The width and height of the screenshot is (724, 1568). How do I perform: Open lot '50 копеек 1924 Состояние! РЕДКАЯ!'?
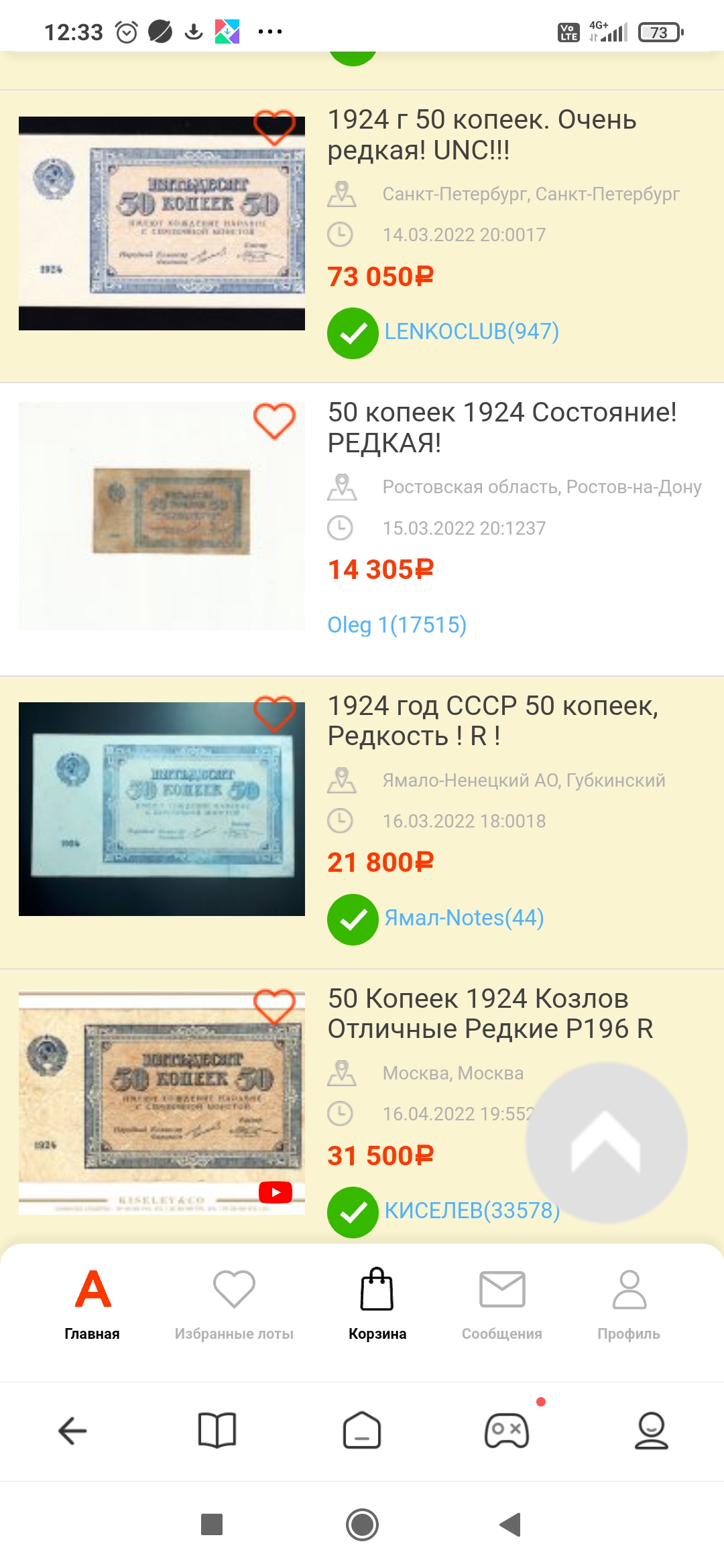pos(501,428)
